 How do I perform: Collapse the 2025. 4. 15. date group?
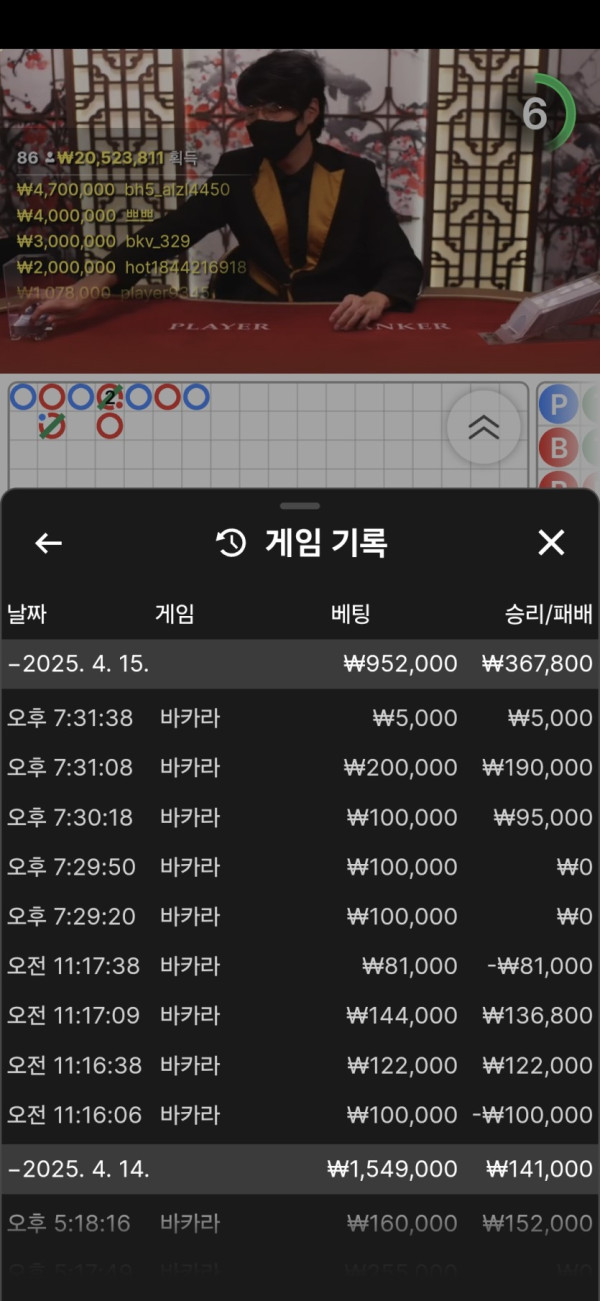coord(80,664)
